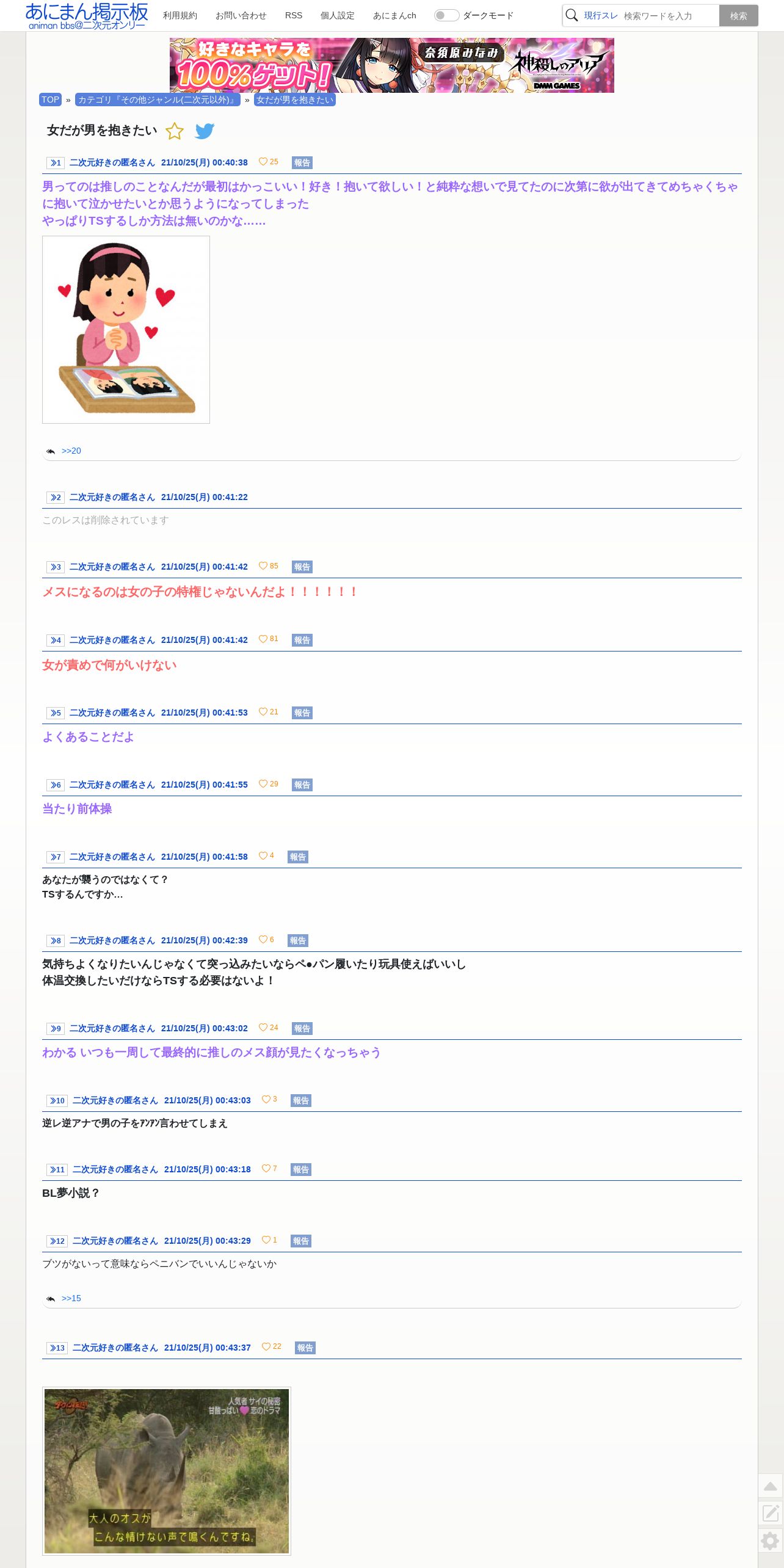This screenshot has height=1568, width=784.
Task: Share the thread on Twitter
Action: (x=205, y=131)
